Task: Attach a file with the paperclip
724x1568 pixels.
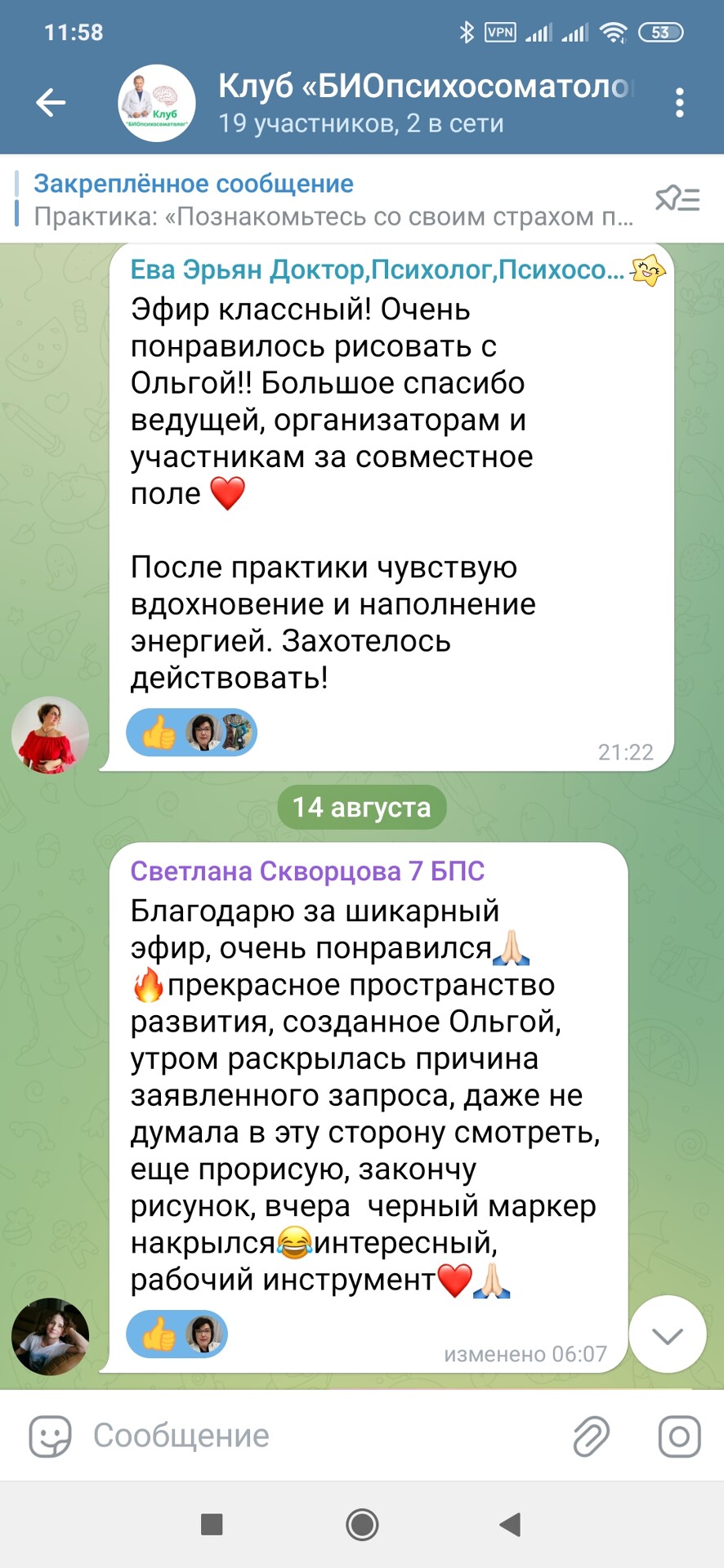Action: (591, 1436)
